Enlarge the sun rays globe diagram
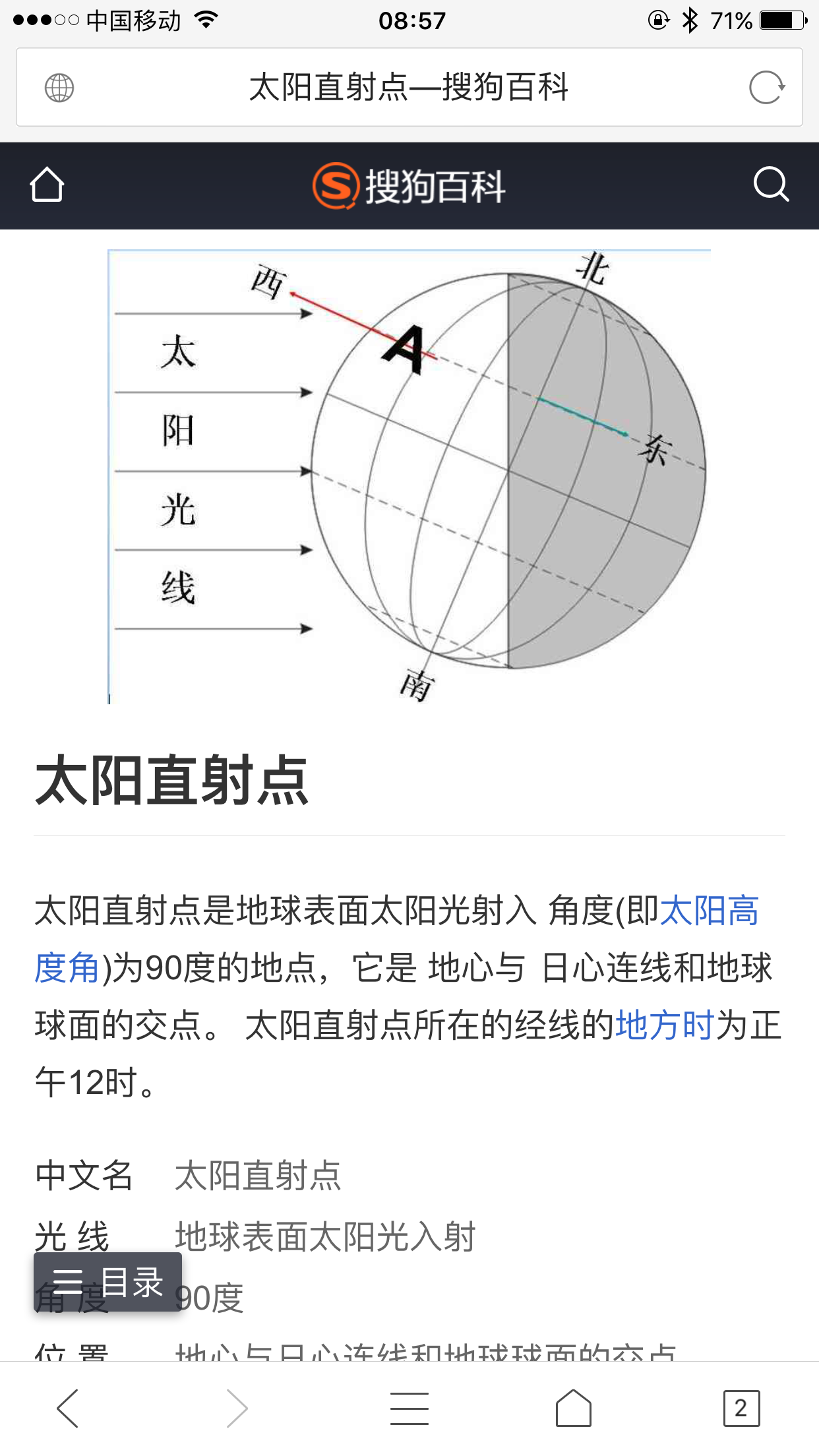 click(x=409, y=477)
